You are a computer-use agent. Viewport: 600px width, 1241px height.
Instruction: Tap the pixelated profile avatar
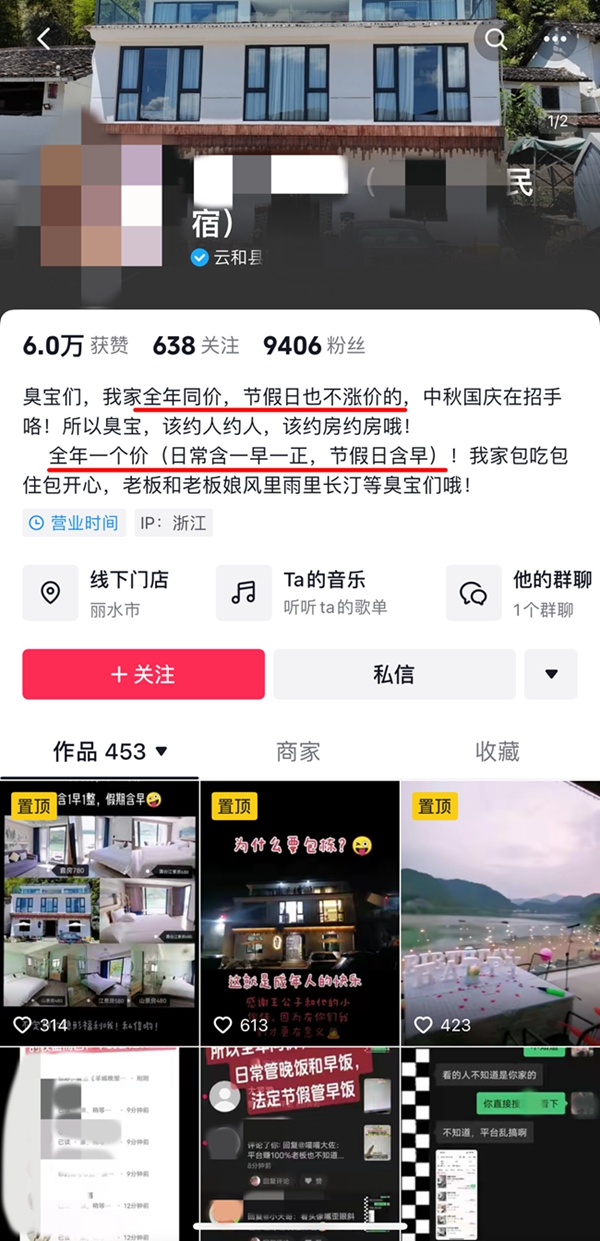[x=101, y=205]
